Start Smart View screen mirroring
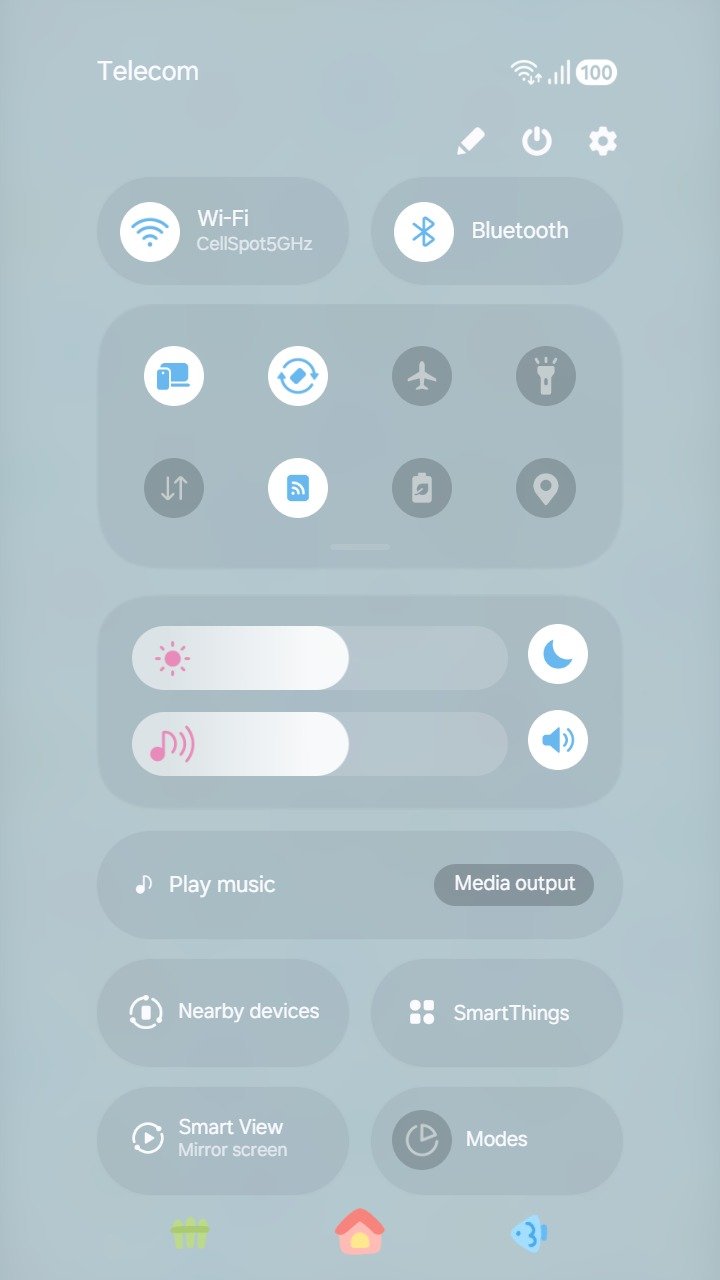 point(223,1139)
